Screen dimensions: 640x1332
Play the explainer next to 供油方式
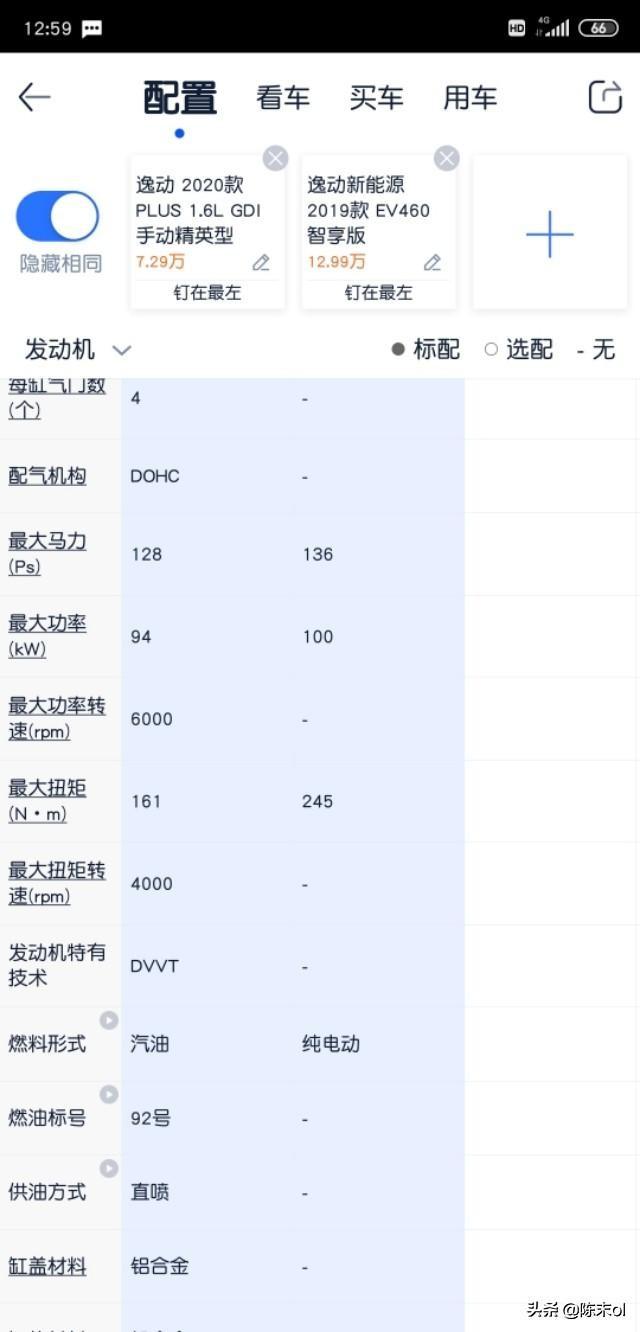pyautogui.click(x=109, y=1168)
